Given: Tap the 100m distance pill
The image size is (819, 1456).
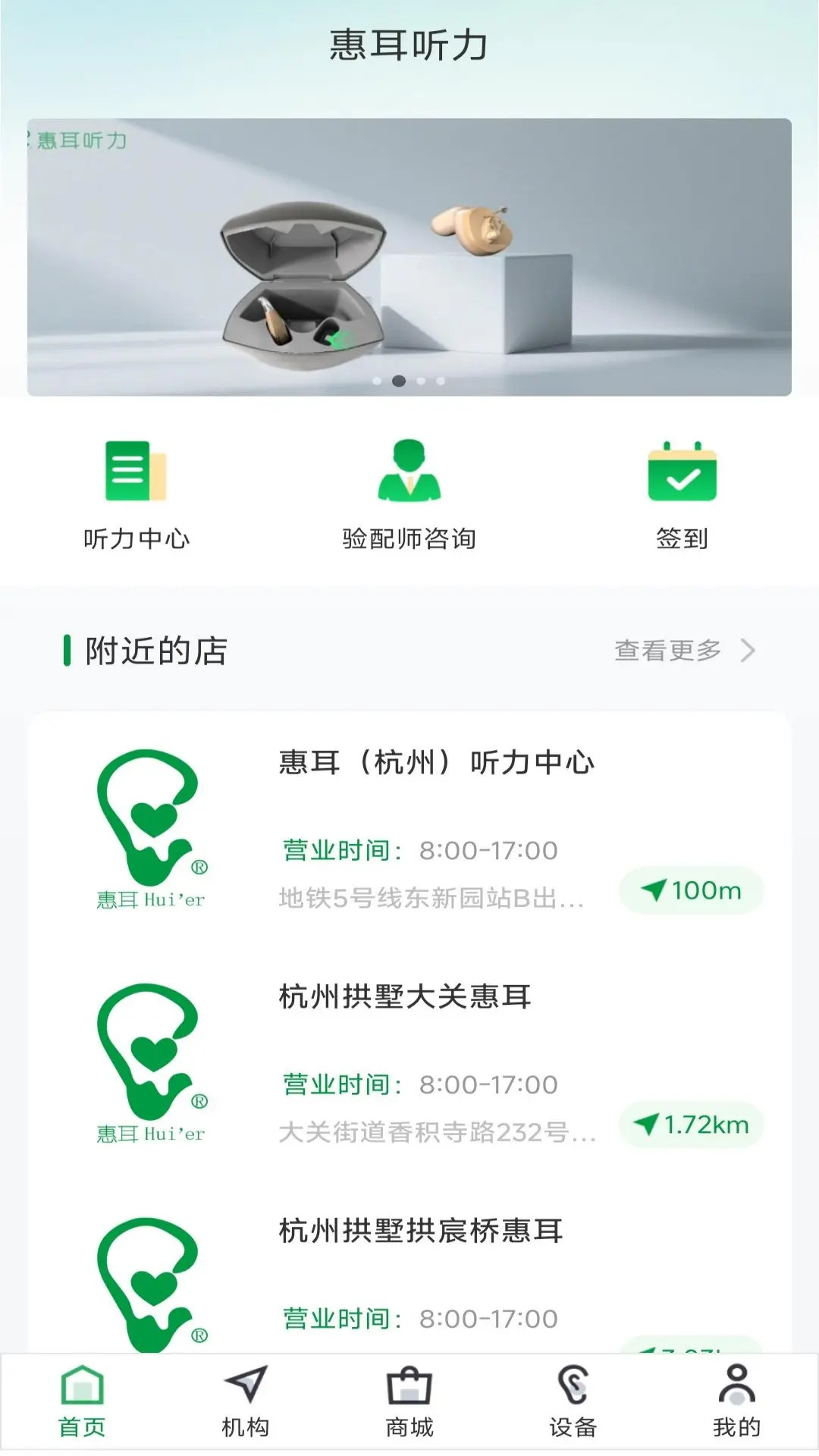Looking at the screenshot, I should (x=692, y=891).
